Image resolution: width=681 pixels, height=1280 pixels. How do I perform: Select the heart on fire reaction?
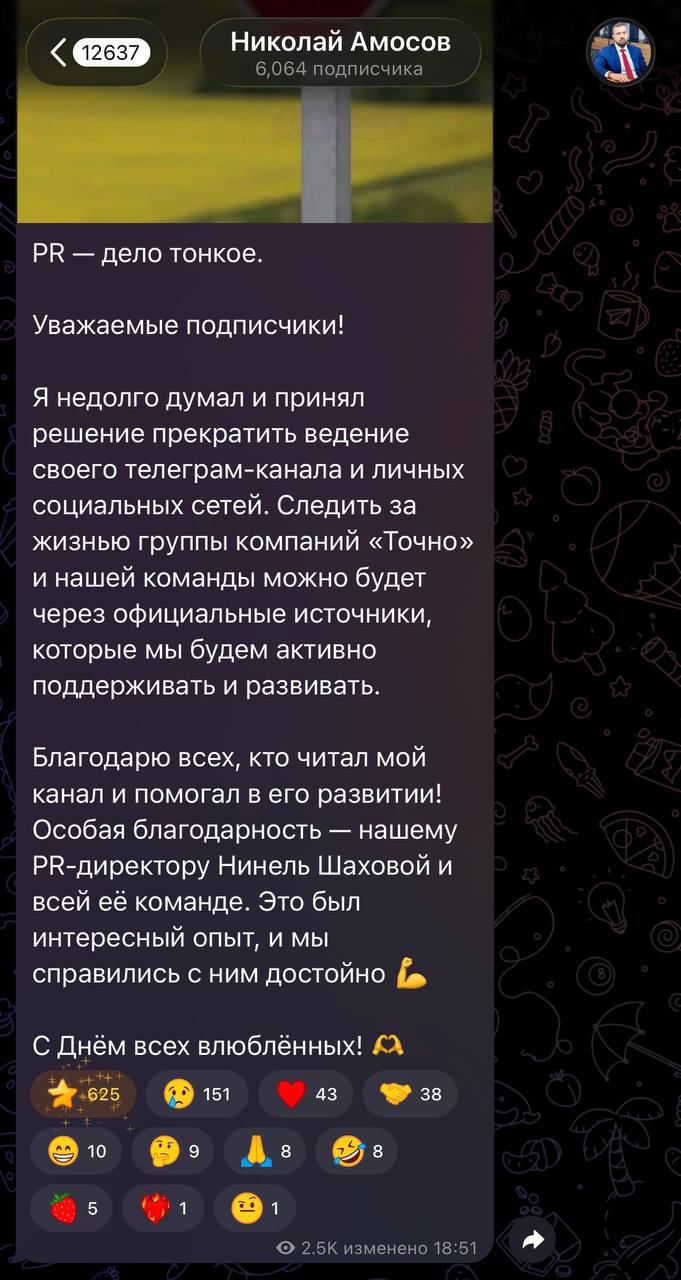pos(163,1209)
